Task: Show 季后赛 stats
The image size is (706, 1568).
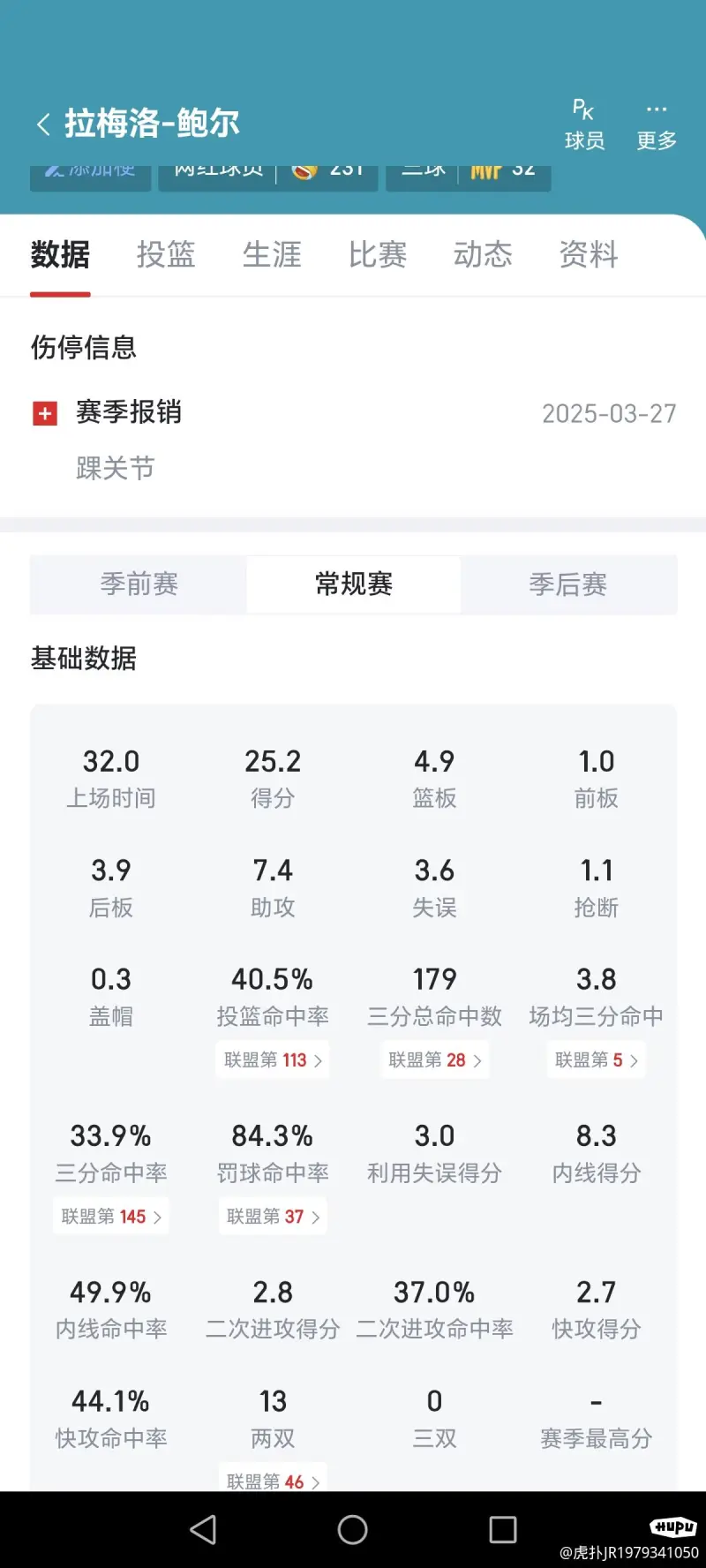Action: pos(568,584)
